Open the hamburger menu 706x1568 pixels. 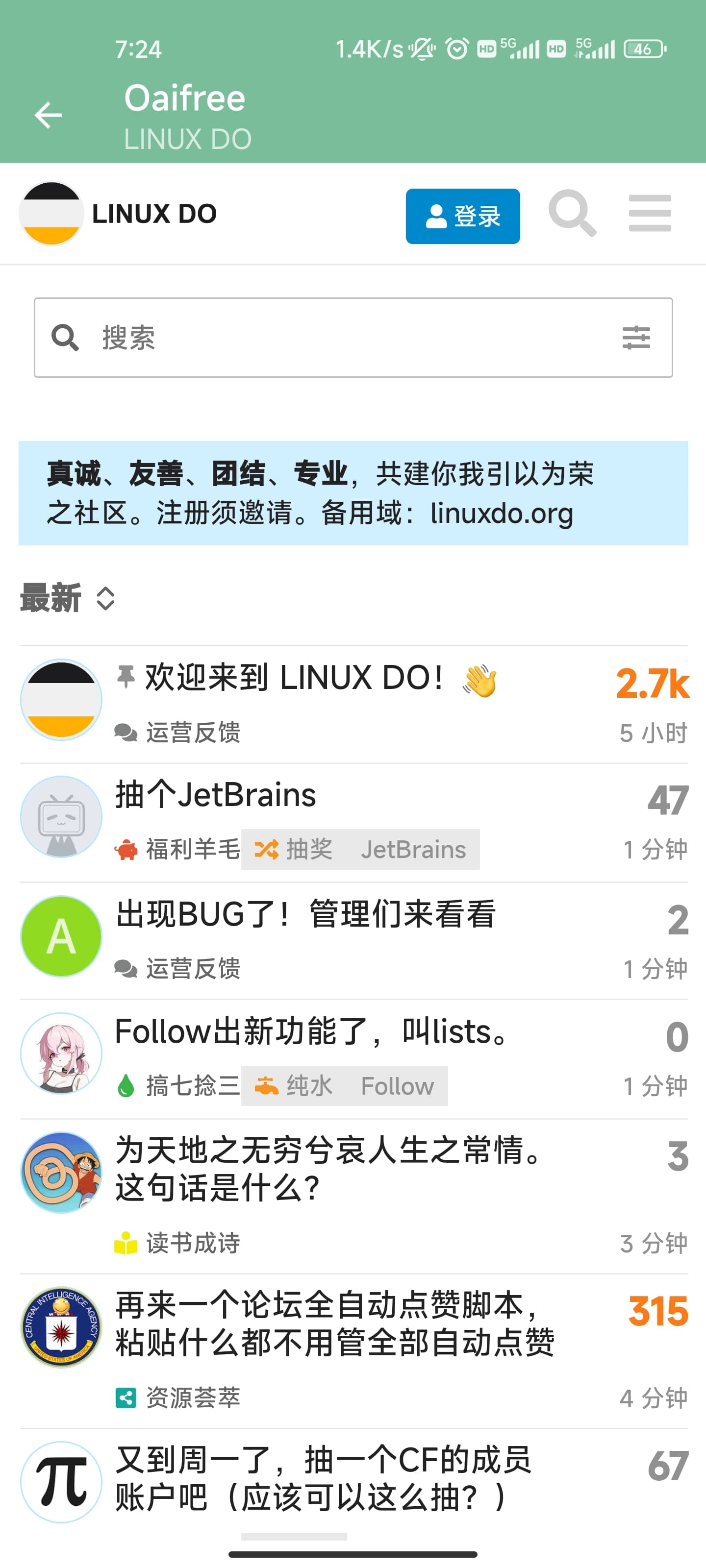coord(649,213)
